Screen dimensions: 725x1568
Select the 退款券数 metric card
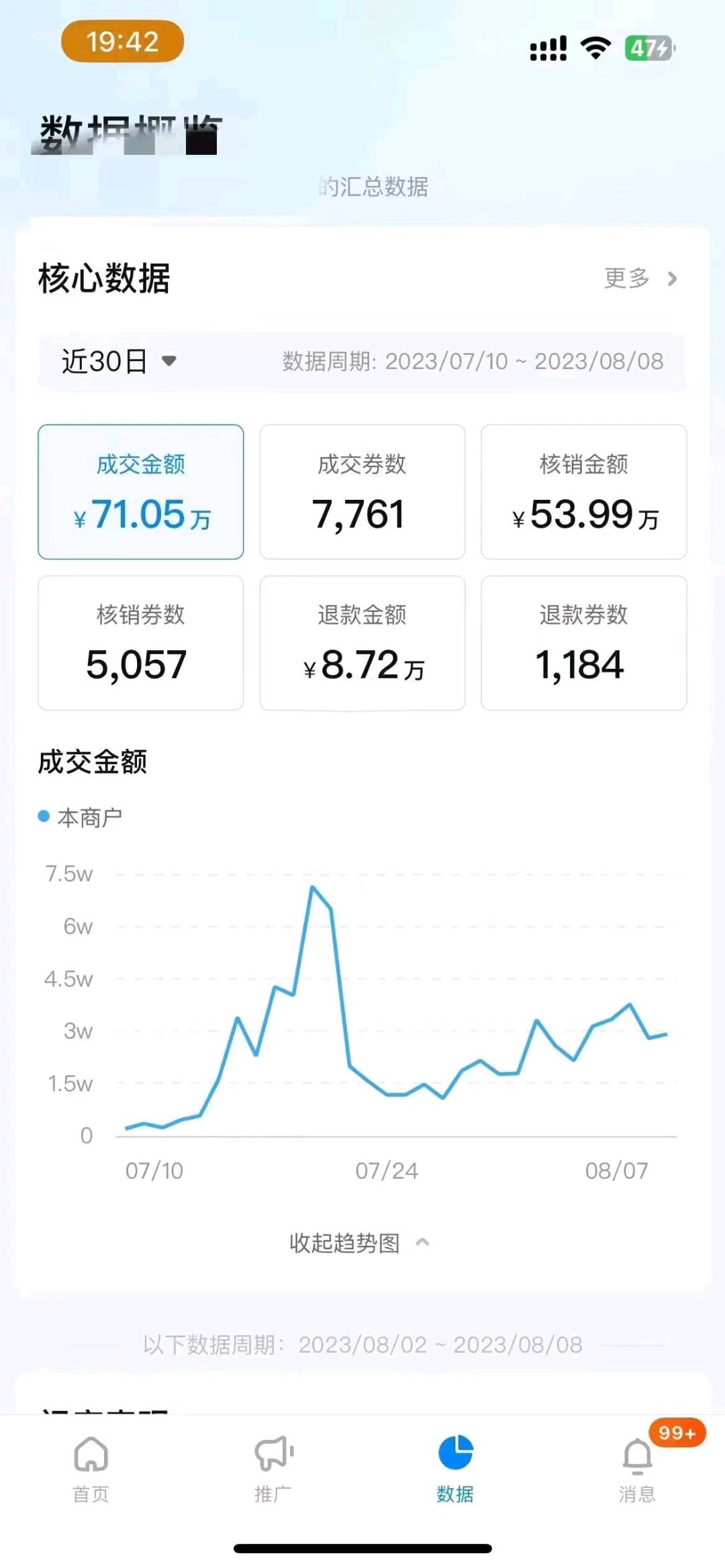[x=584, y=643]
